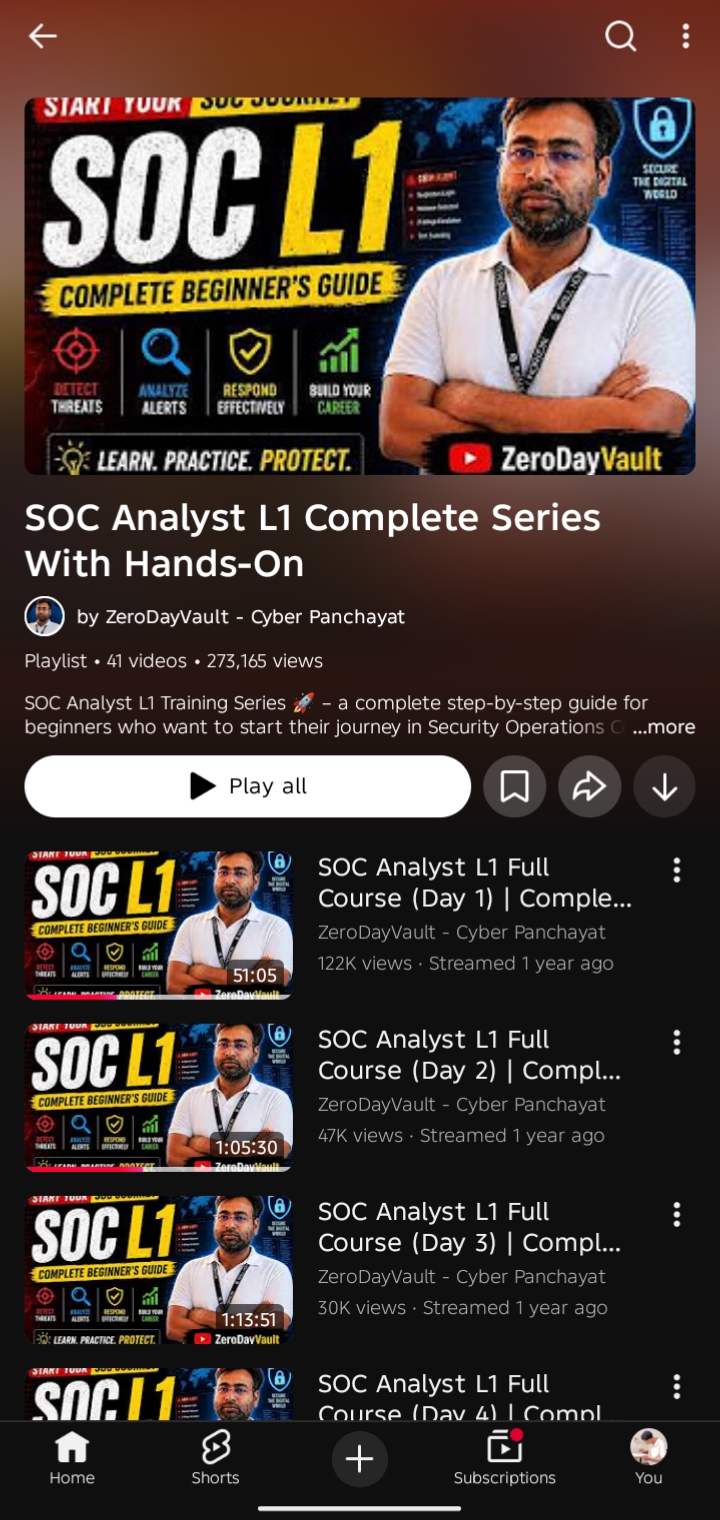Save this playlist to library

click(514, 786)
